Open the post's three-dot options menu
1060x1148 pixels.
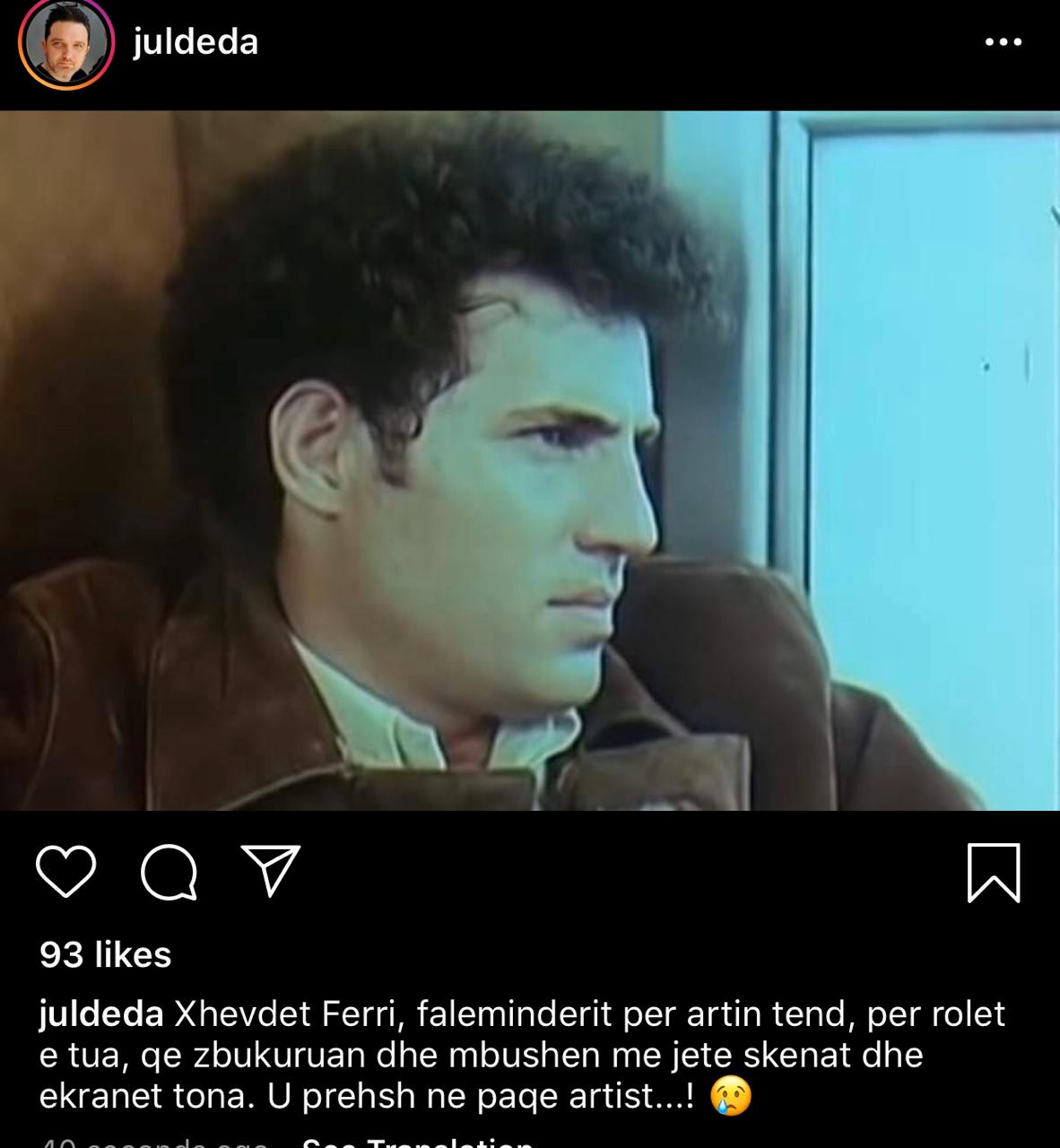click(1003, 42)
